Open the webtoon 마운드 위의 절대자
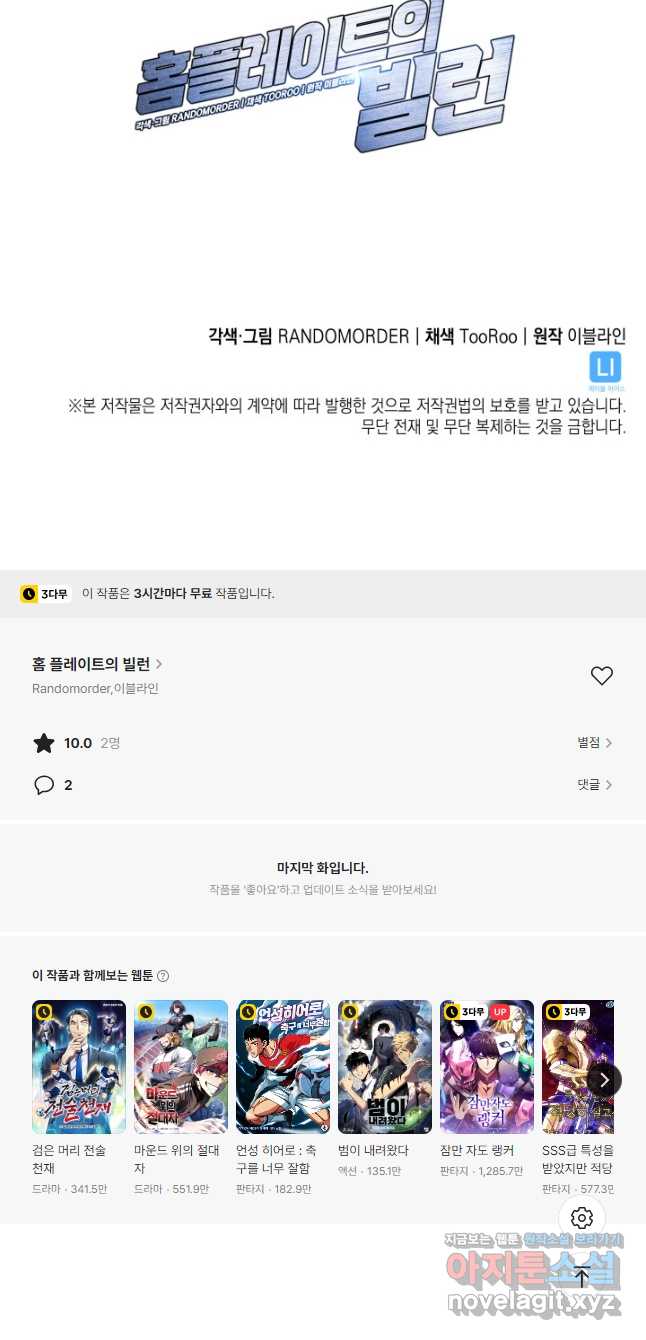This screenshot has height=1340, width=646. pyautogui.click(x=181, y=1067)
